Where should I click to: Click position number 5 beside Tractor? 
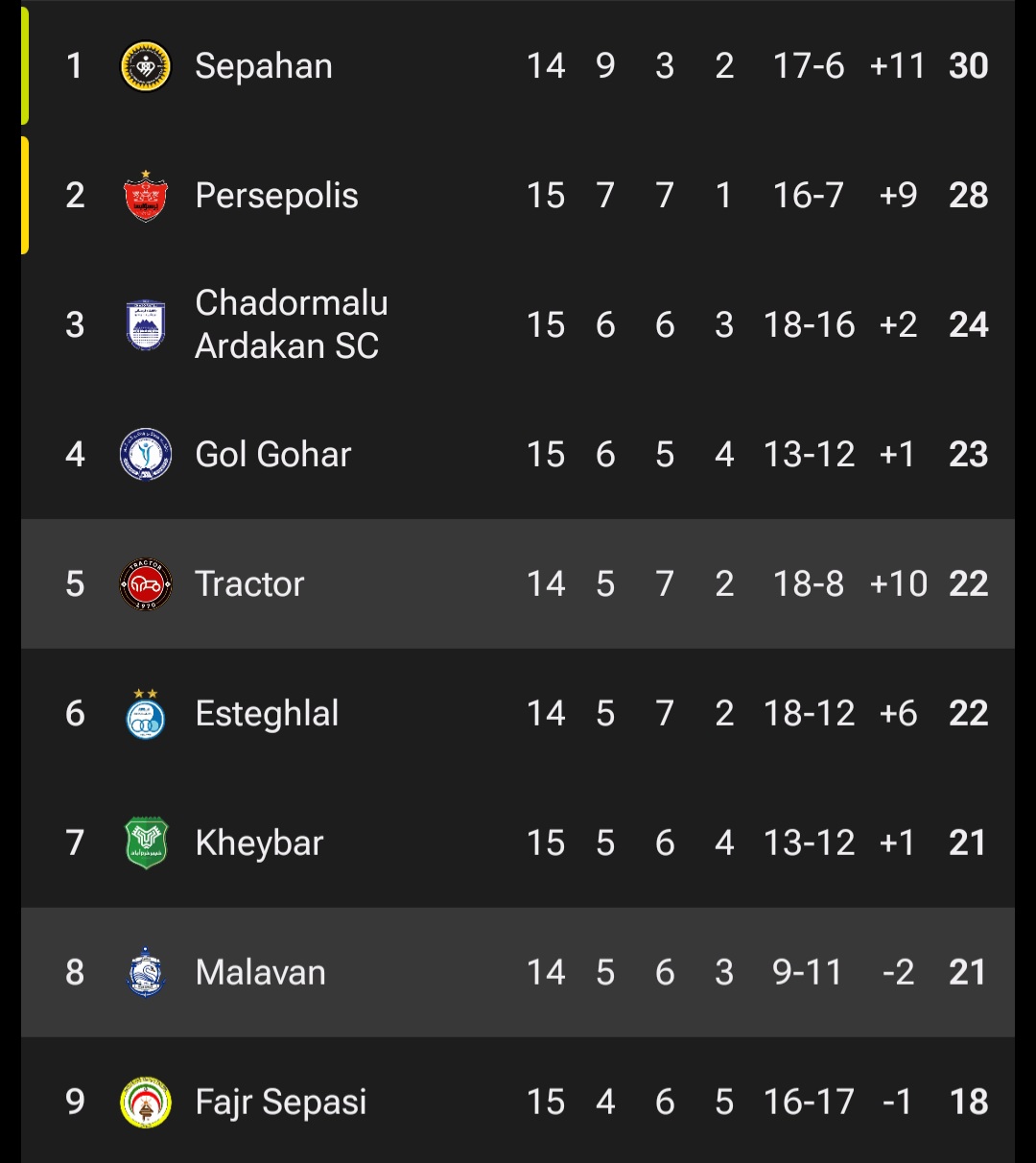pyautogui.click(x=75, y=583)
